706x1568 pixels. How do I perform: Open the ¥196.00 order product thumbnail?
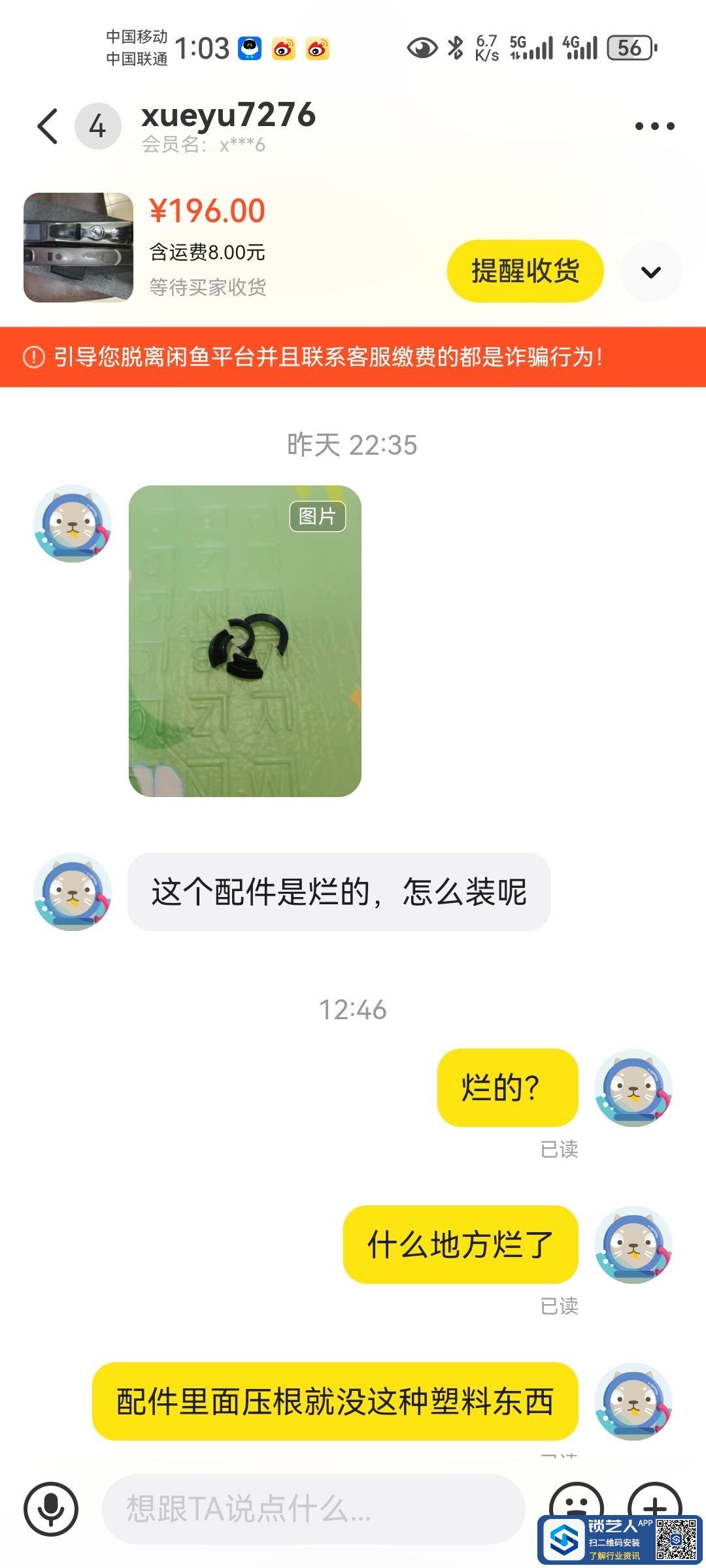click(78, 248)
